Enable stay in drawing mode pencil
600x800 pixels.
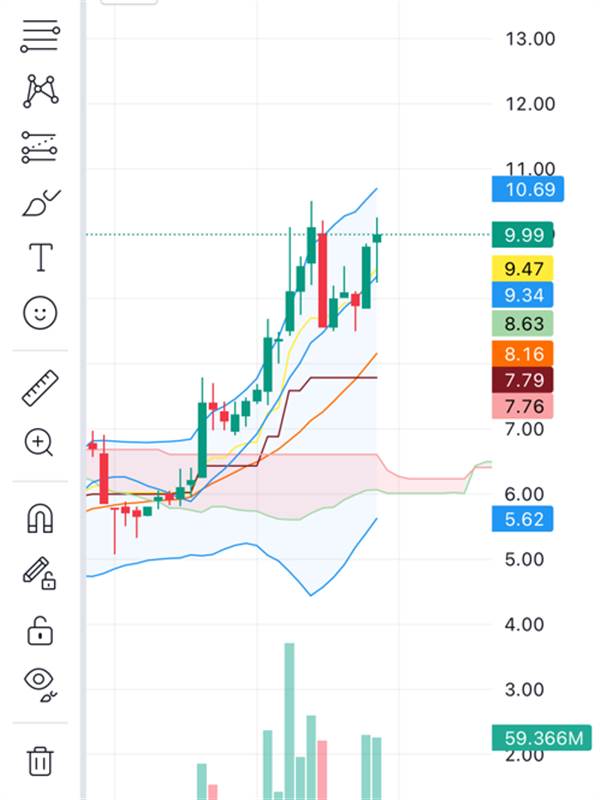[39, 573]
